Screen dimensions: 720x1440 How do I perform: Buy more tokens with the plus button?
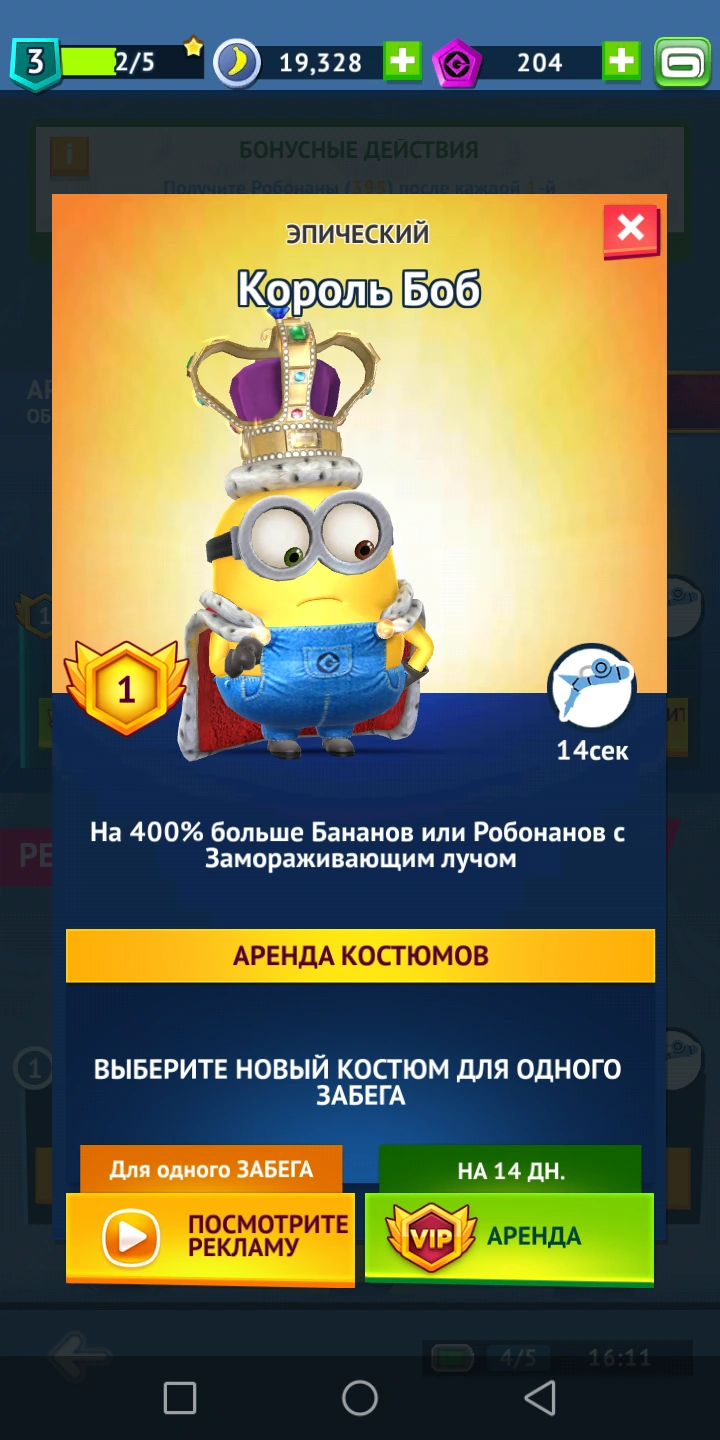tap(621, 62)
